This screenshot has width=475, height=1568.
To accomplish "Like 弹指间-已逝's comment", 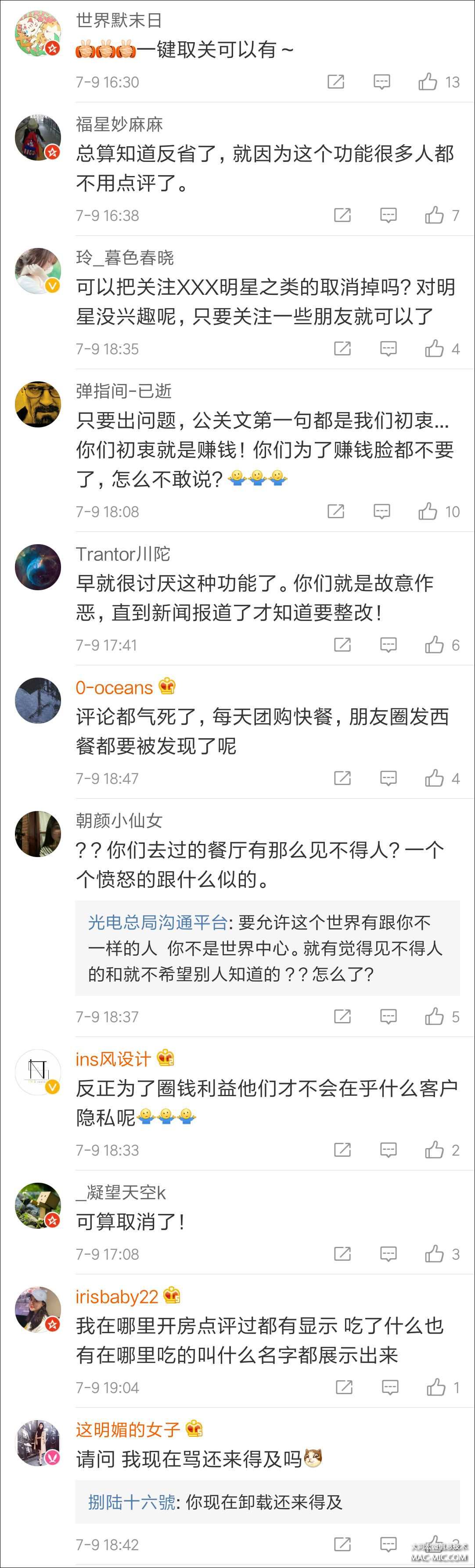I will [x=428, y=511].
